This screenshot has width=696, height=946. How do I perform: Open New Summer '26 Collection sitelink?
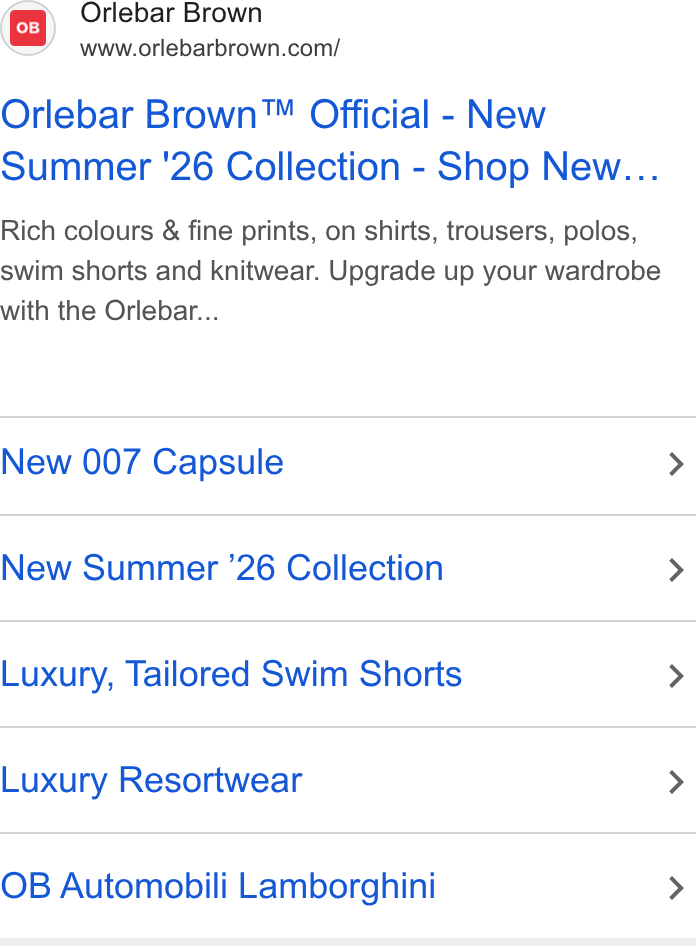tap(348, 568)
